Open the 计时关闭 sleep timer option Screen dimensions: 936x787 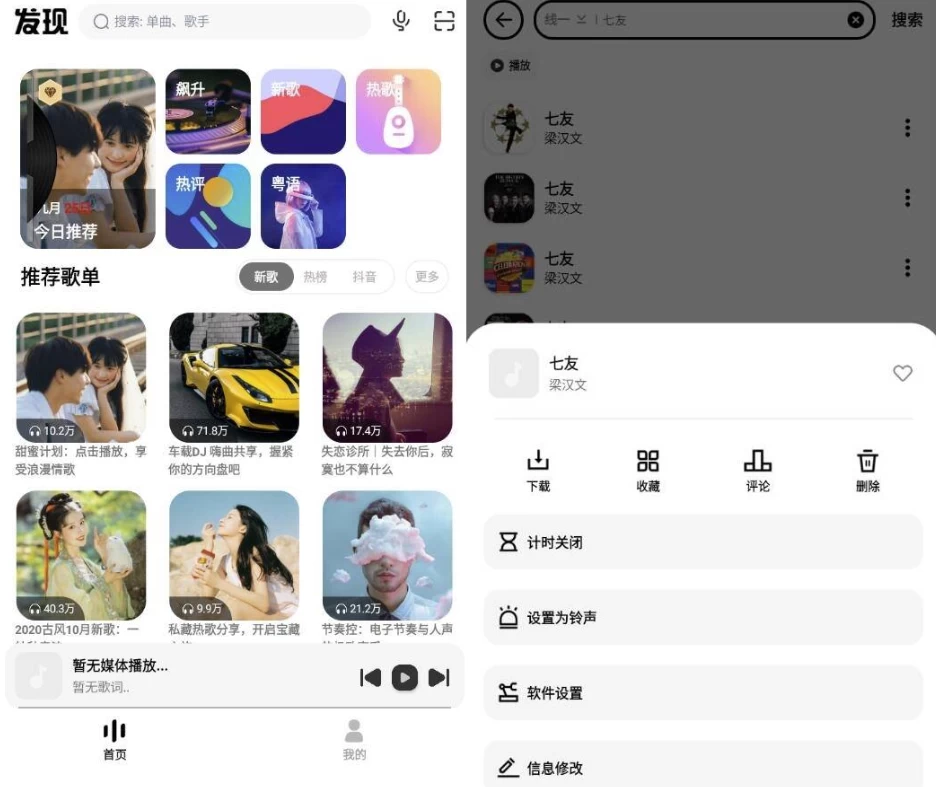[x=702, y=542]
